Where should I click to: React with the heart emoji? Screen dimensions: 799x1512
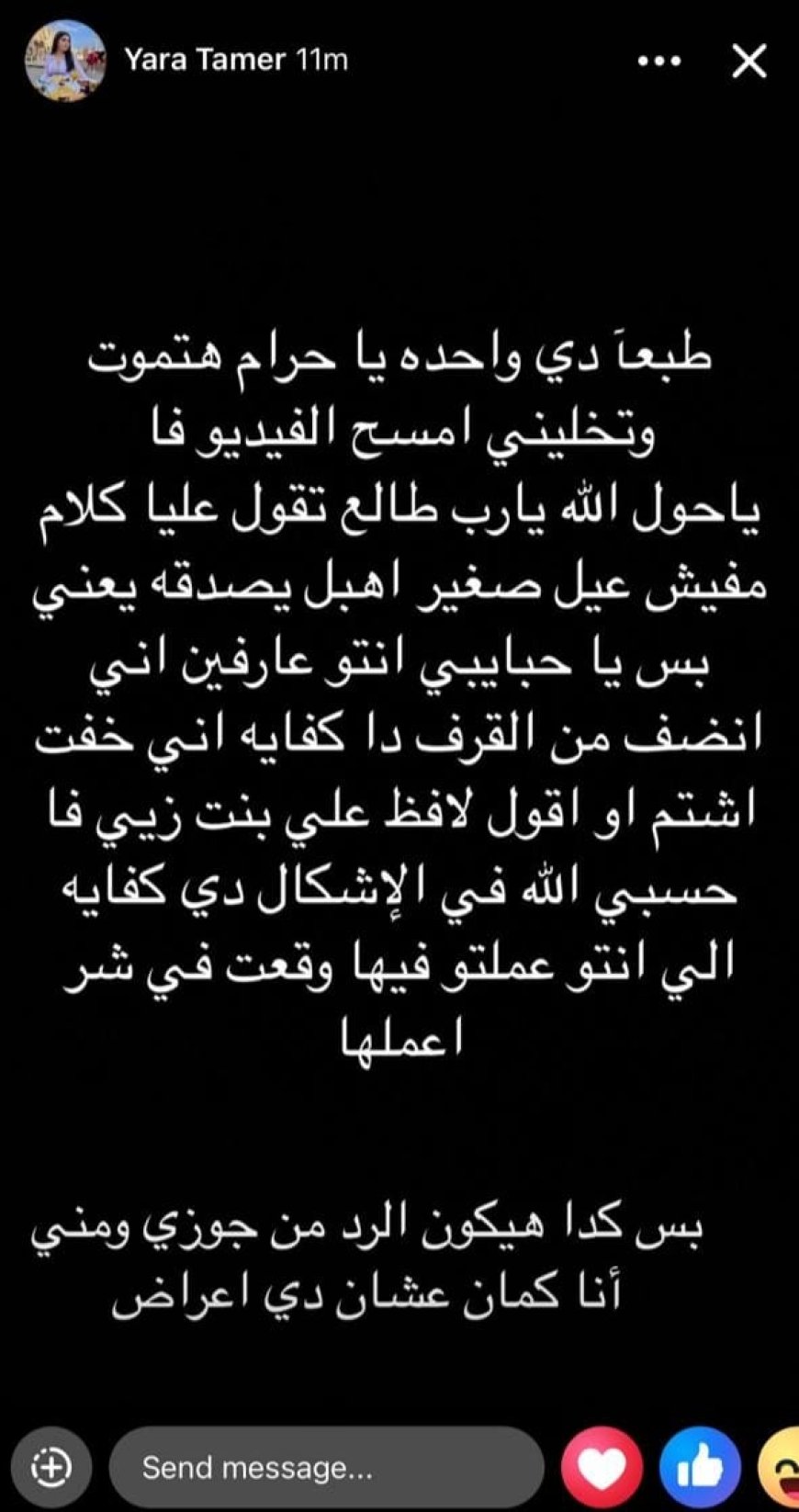602,1467
